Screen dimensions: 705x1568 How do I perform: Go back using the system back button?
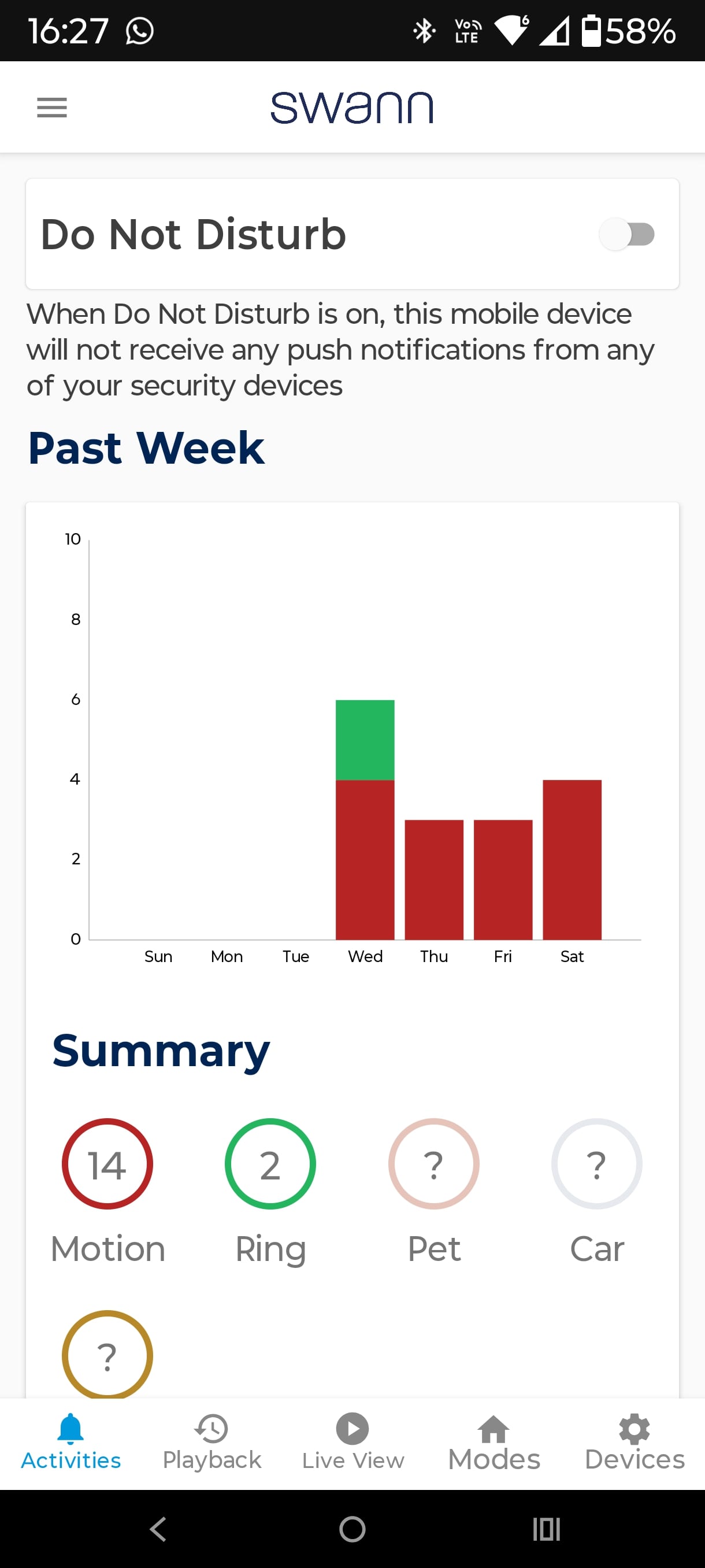158,1529
